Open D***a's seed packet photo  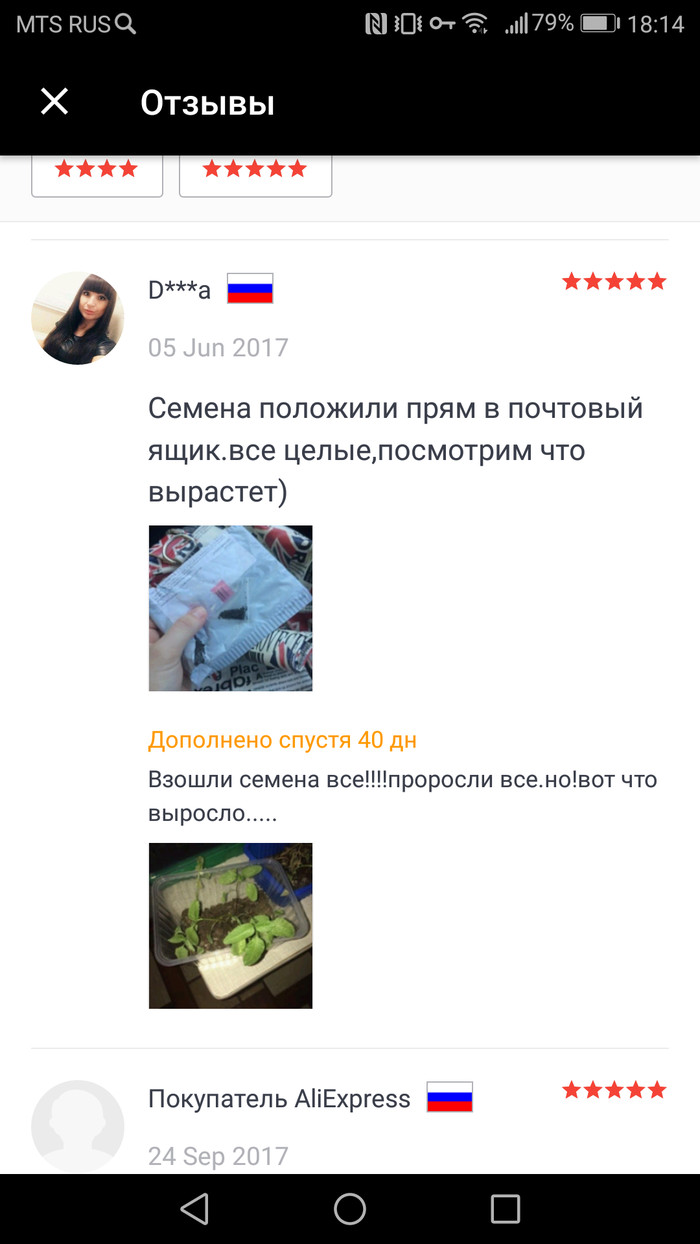(x=230, y=608)
